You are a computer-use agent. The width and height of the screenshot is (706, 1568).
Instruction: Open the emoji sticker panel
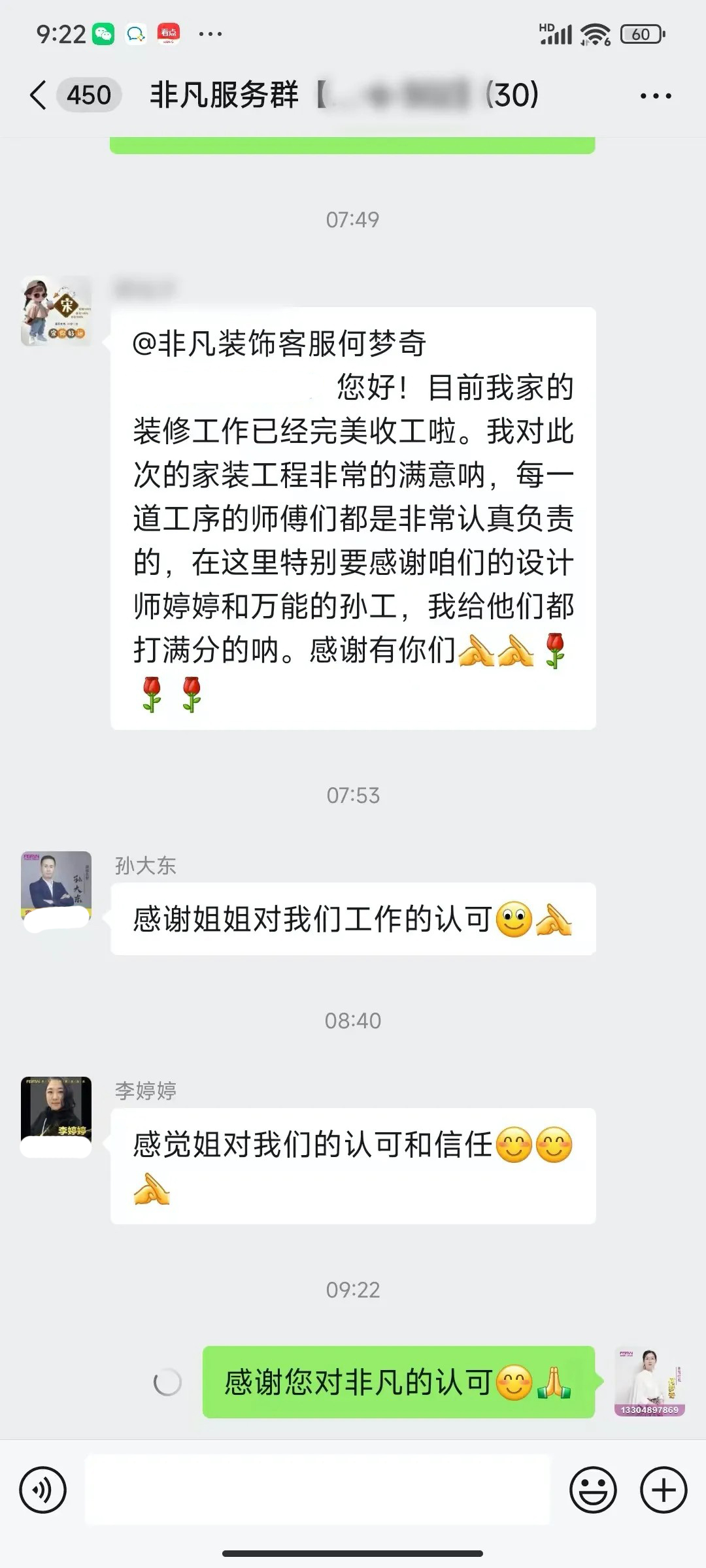point(593,1490)
